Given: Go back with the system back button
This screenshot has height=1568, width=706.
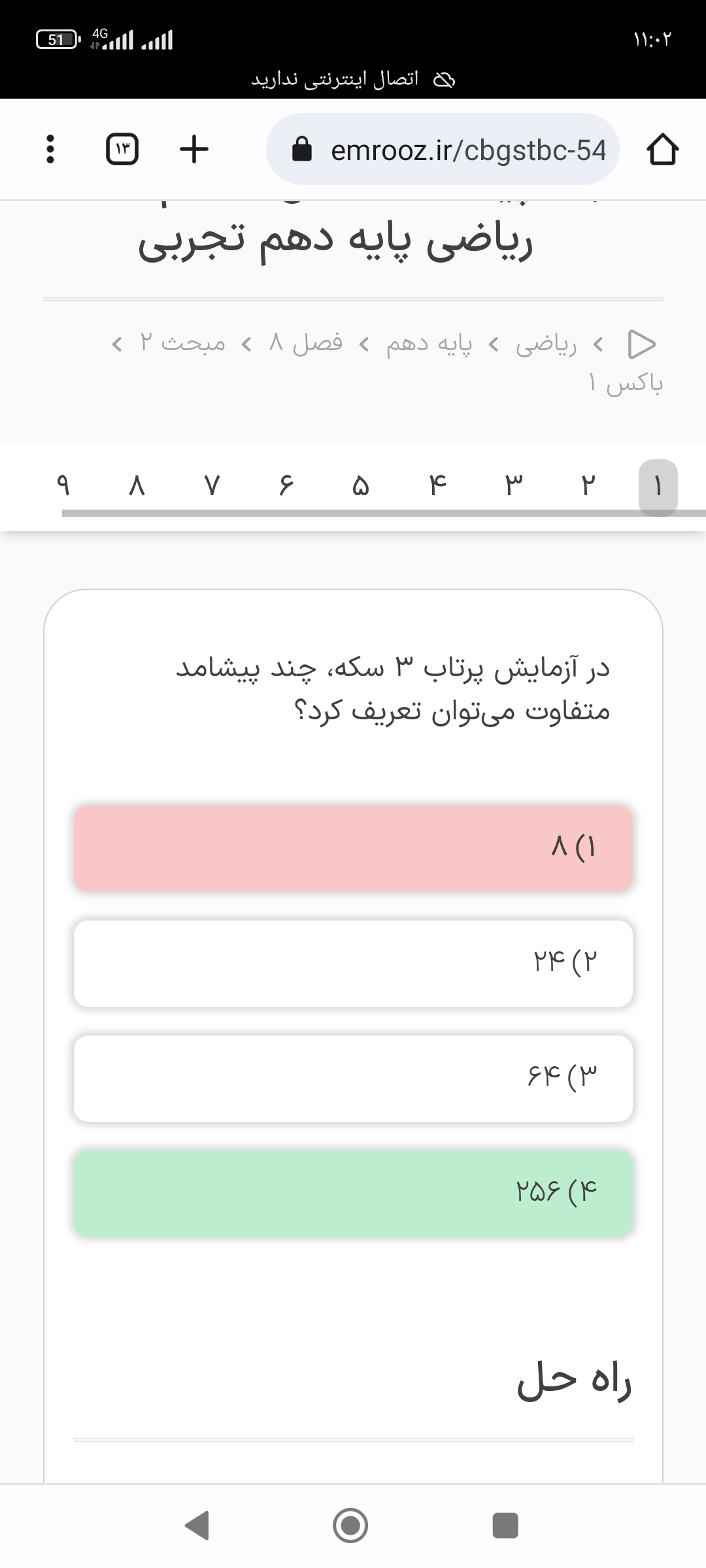Looking at the screenshot, I should pos(197,1526).
